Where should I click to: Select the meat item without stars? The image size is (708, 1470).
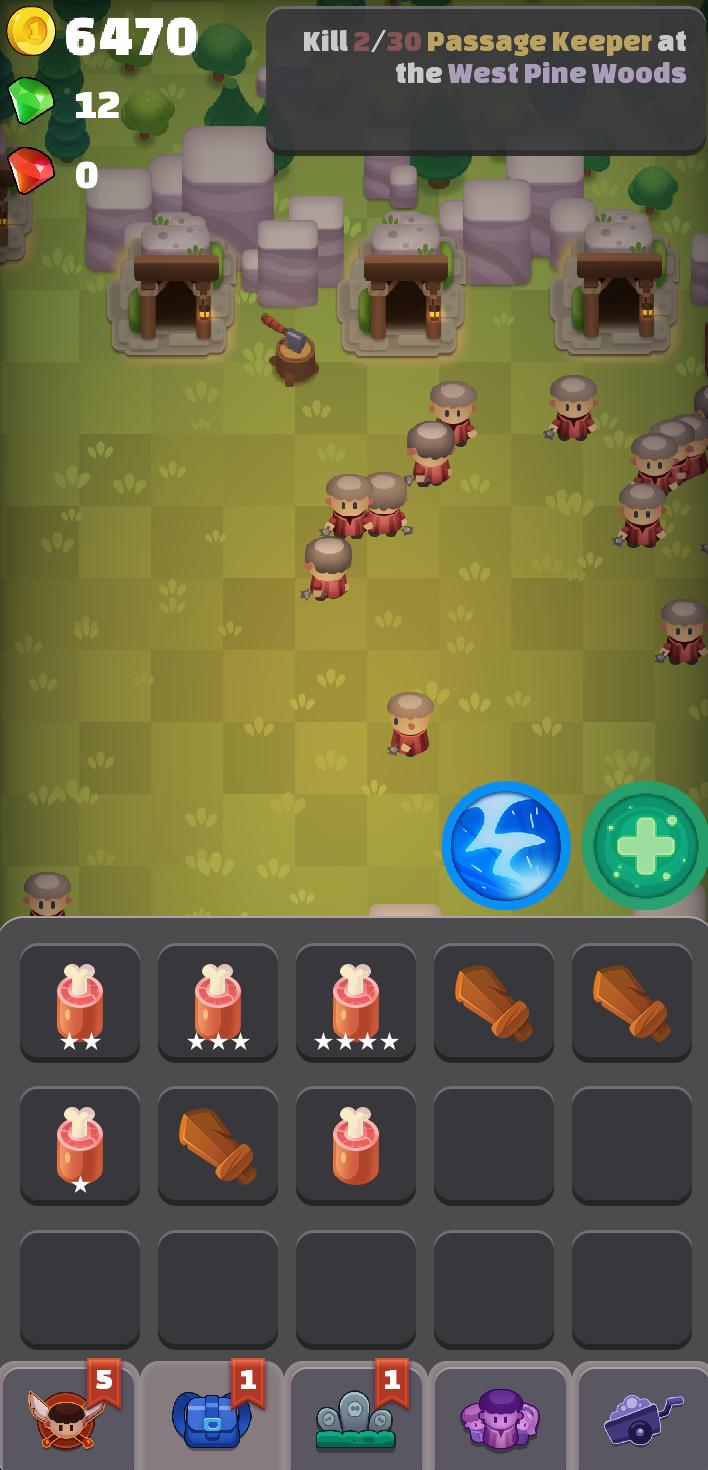(x=356, y=1146)
